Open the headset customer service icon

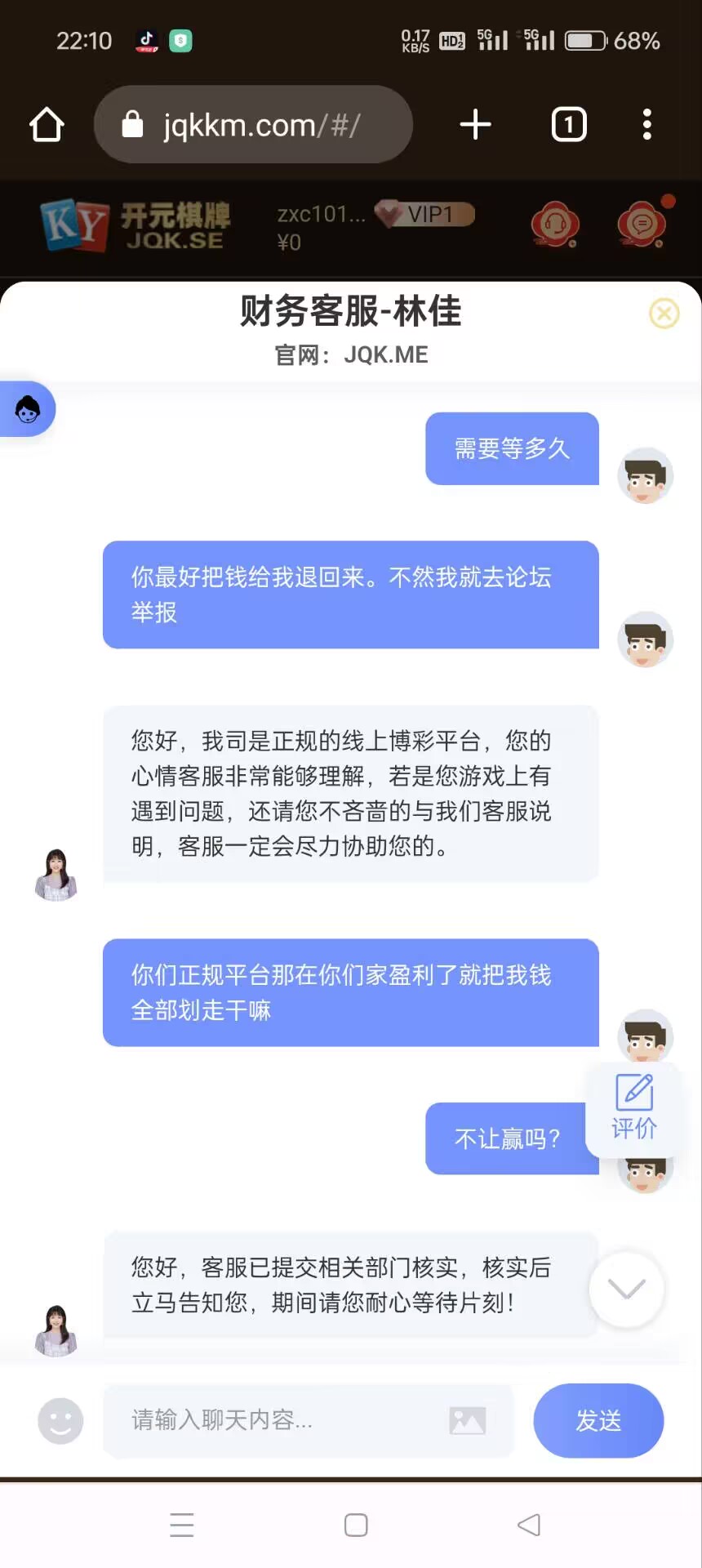coord(555,224)
